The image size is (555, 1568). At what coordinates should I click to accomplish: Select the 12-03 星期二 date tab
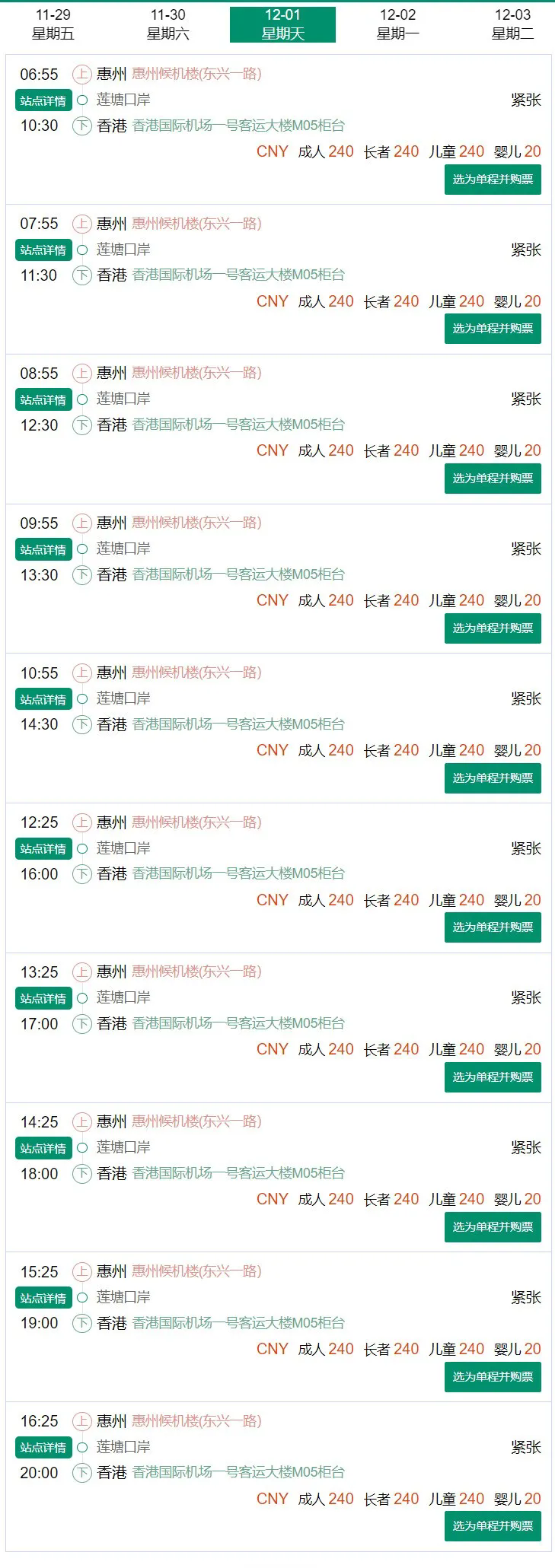pos(512,24)
